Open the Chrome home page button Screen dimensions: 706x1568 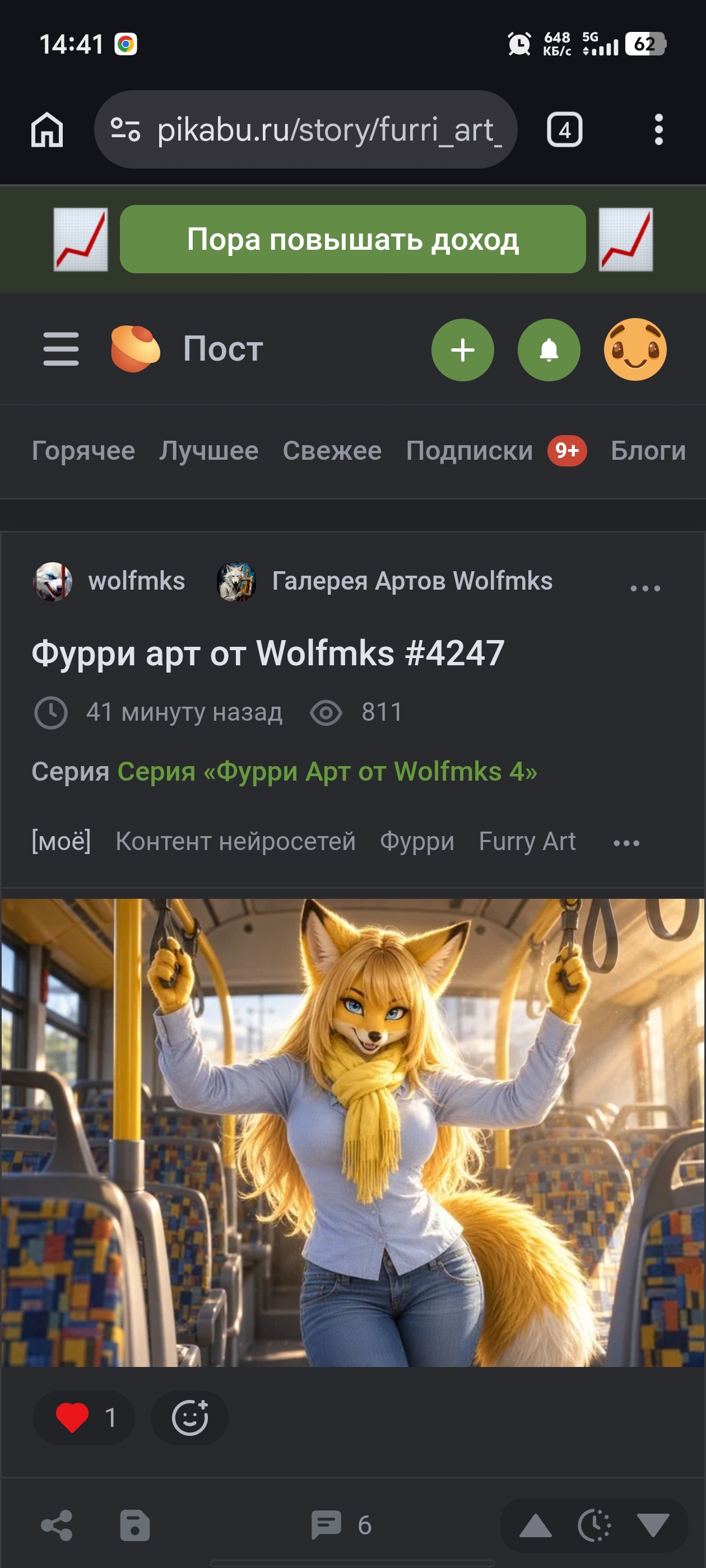(x=47, y=130)
